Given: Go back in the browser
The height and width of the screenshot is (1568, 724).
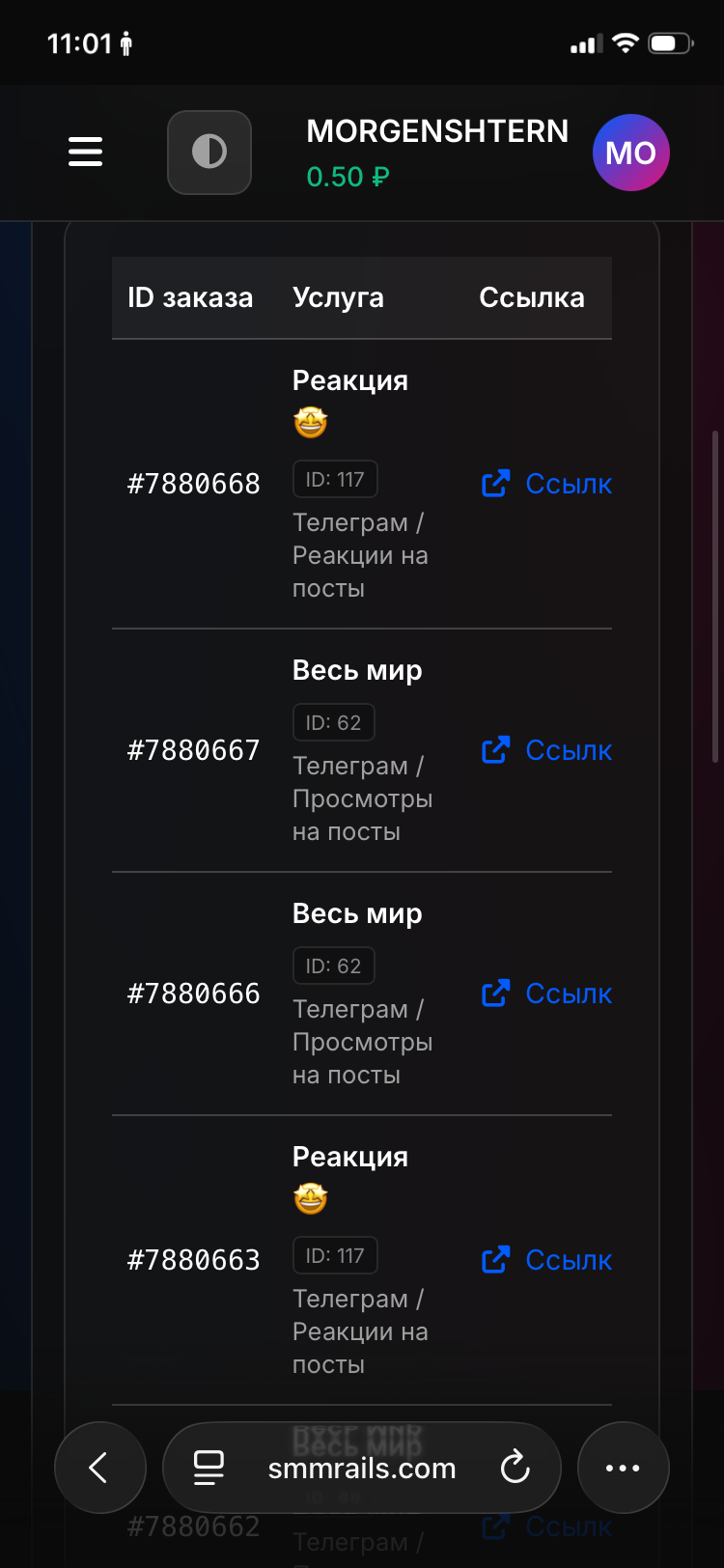Looking at the screenshot, I should pyautogui.click(x=99, y=1468).
